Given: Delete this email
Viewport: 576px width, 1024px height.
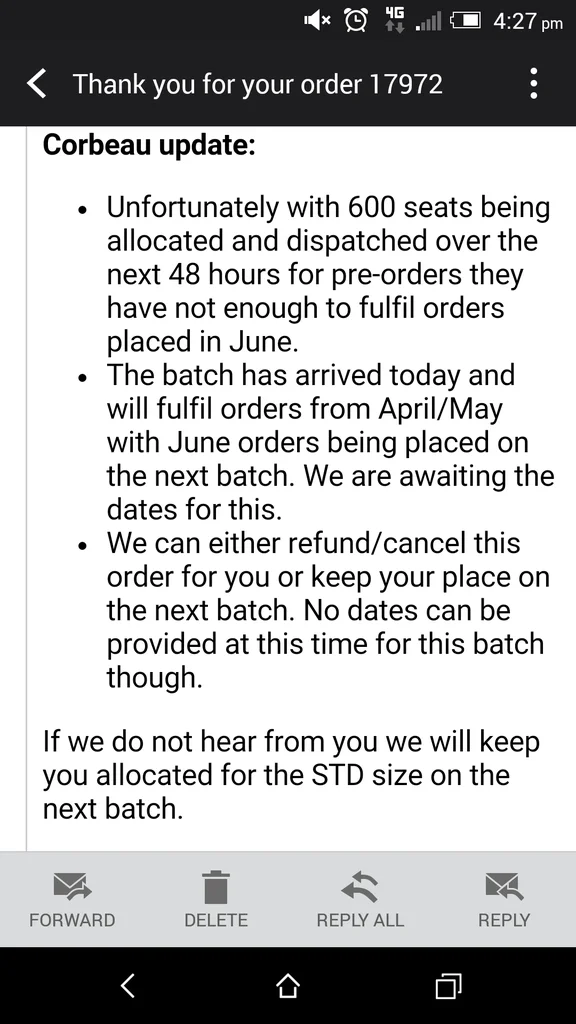Looking at the screenshot, I should click(216, 899).
